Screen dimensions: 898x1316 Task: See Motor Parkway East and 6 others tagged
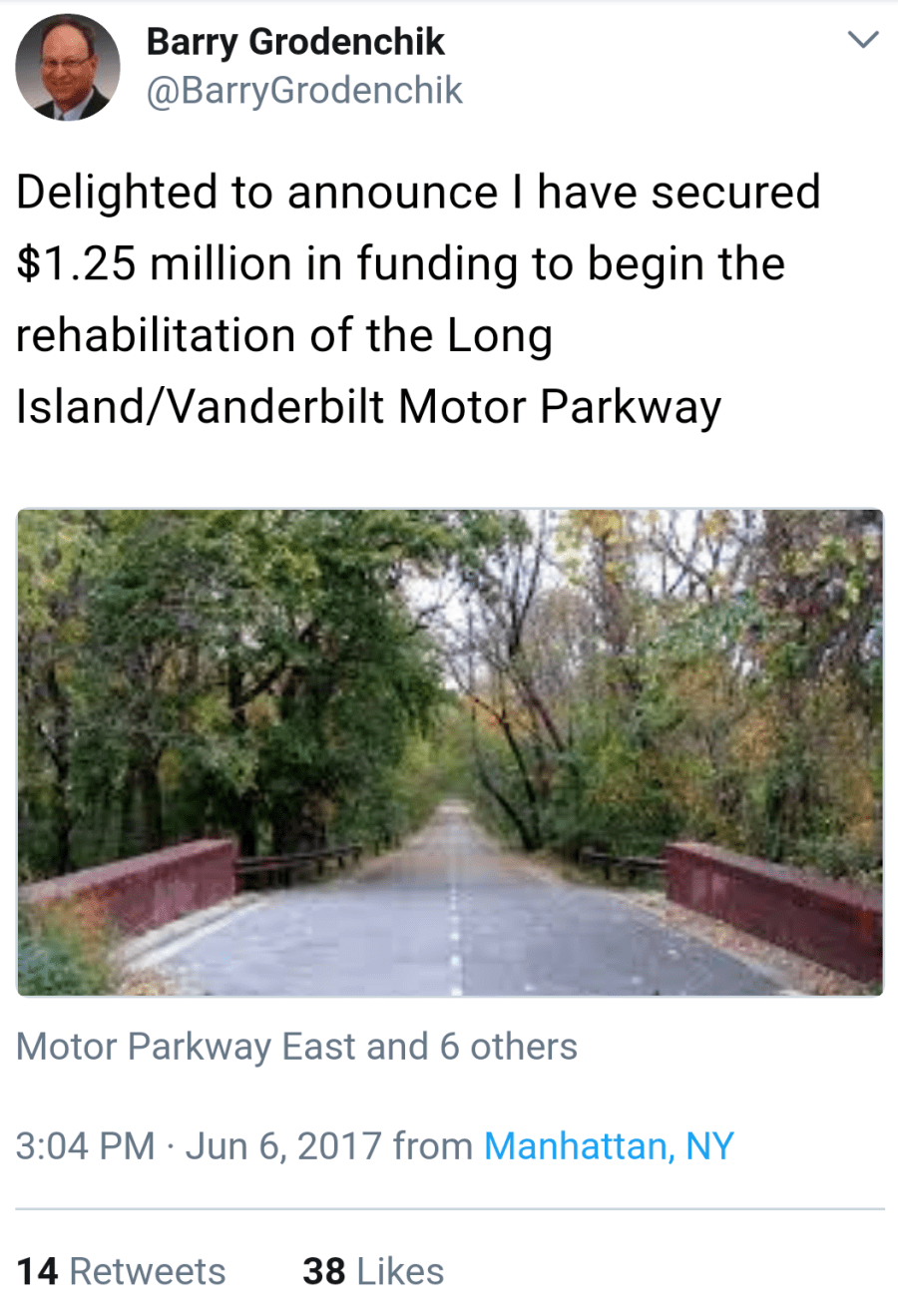coord(296,1047)
